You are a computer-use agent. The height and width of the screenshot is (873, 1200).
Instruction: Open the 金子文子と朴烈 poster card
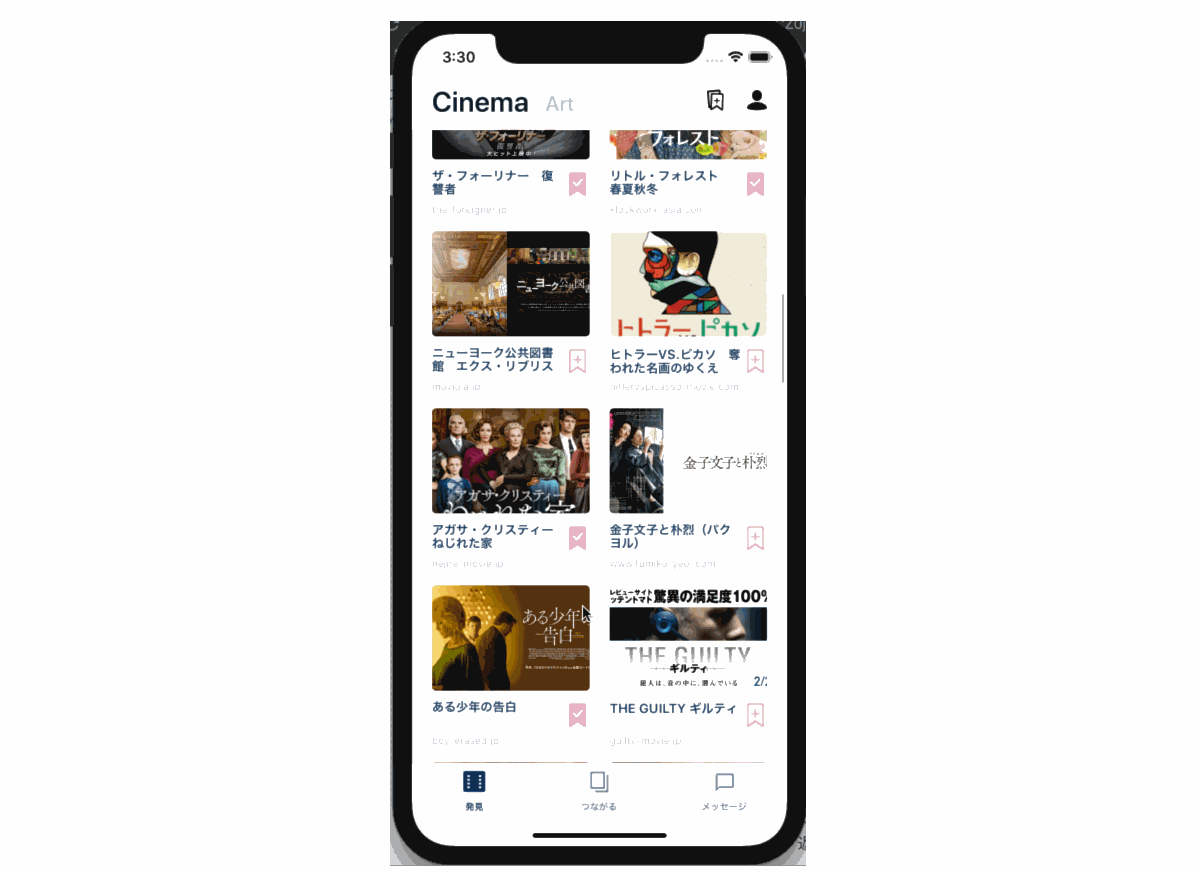click(x=688, y=461)
